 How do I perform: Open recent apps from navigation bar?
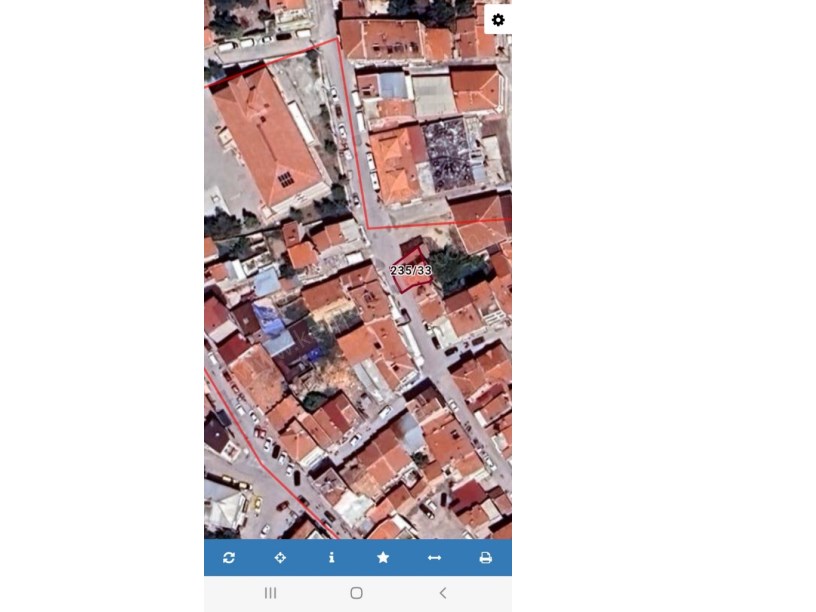coord(270,593)
